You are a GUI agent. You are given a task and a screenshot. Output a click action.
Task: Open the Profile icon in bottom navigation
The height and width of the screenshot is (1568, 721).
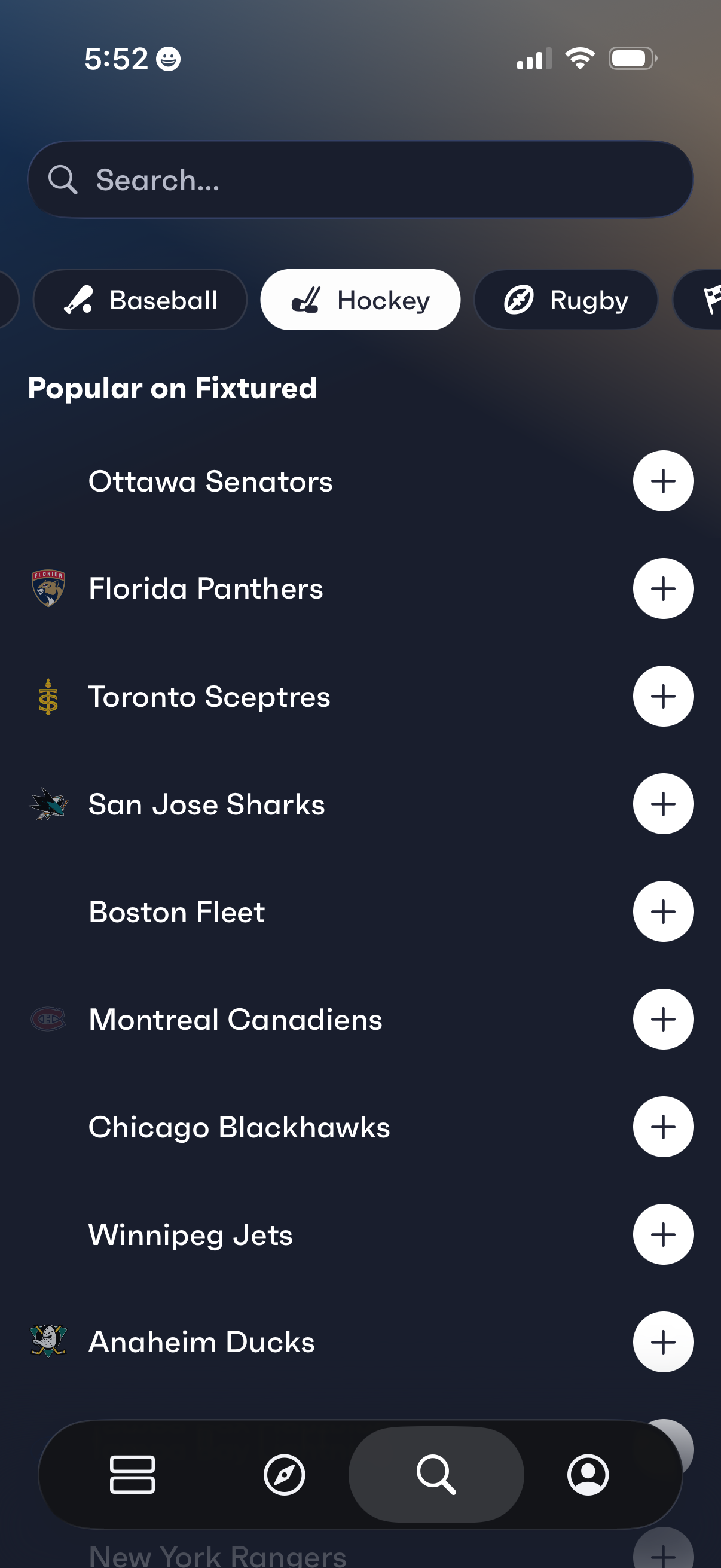(x=588, y=1475)
